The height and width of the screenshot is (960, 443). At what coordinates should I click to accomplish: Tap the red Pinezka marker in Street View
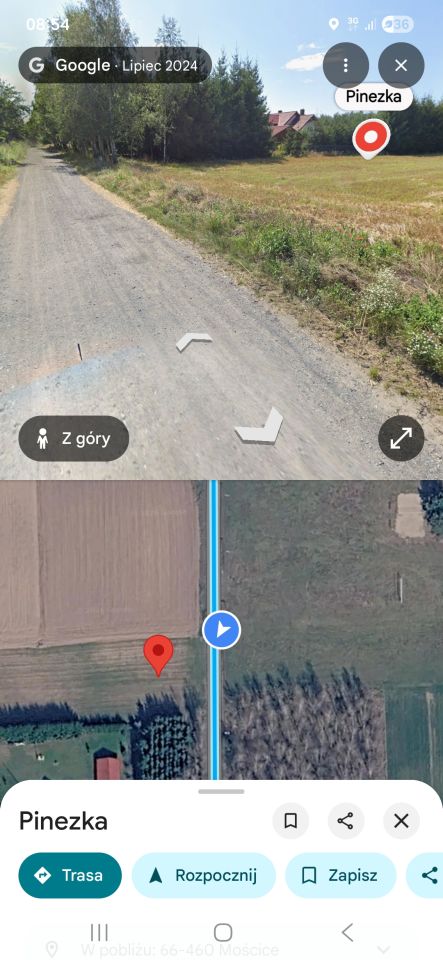tap(371, 138)
